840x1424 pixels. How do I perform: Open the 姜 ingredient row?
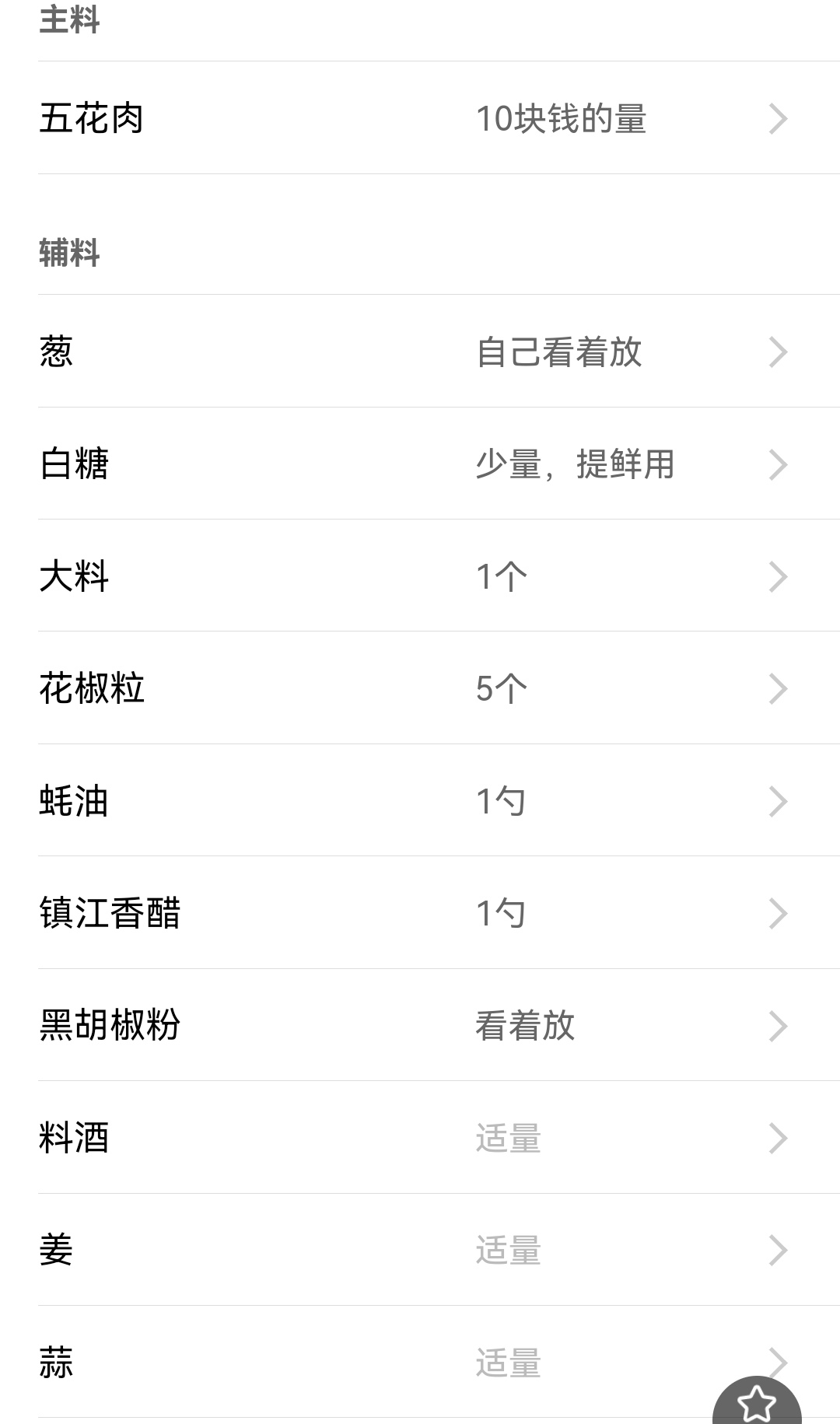coord(439,1250)
